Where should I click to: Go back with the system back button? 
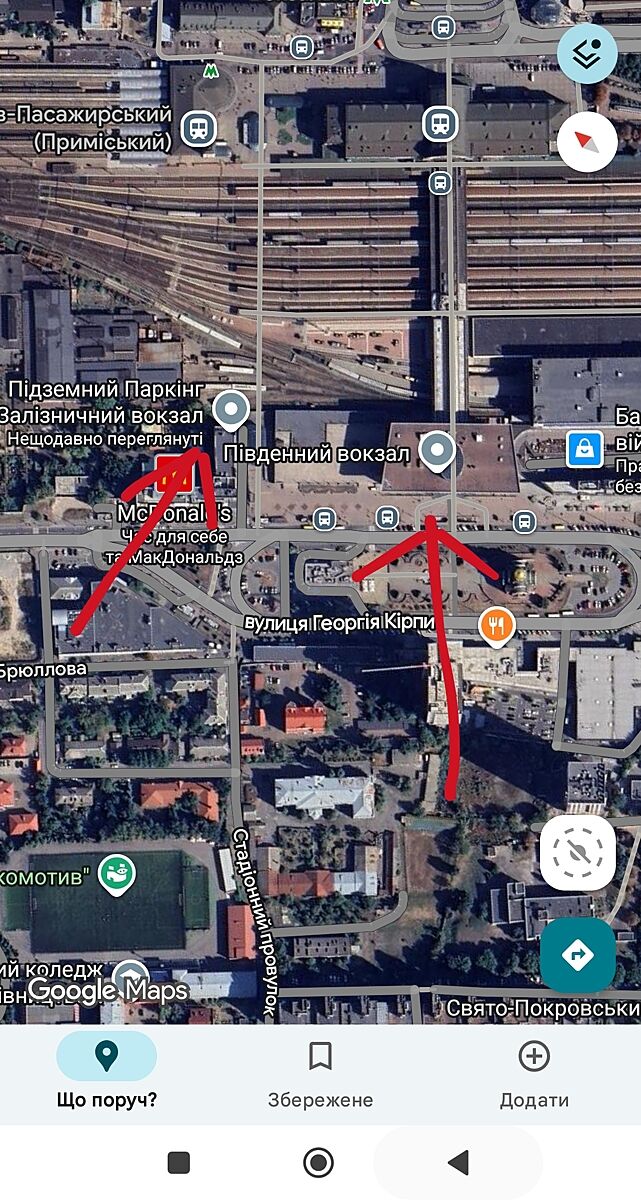pos(458,1162)
